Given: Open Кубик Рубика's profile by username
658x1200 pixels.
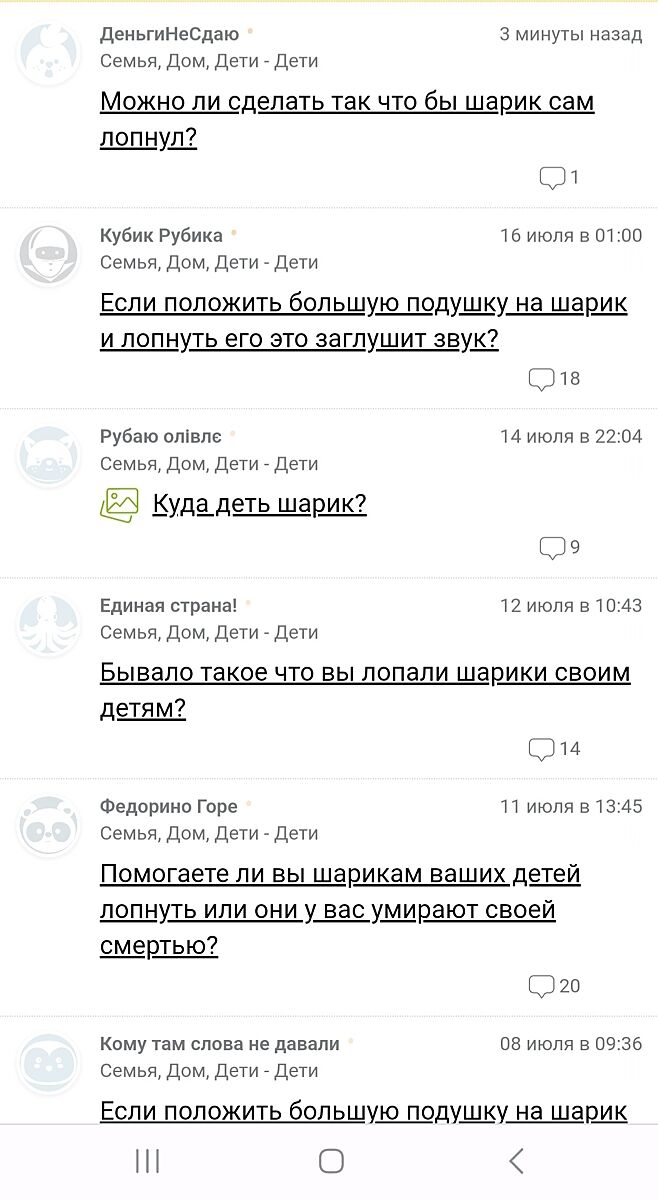Looking at the screenshot, I should (161, 236).
